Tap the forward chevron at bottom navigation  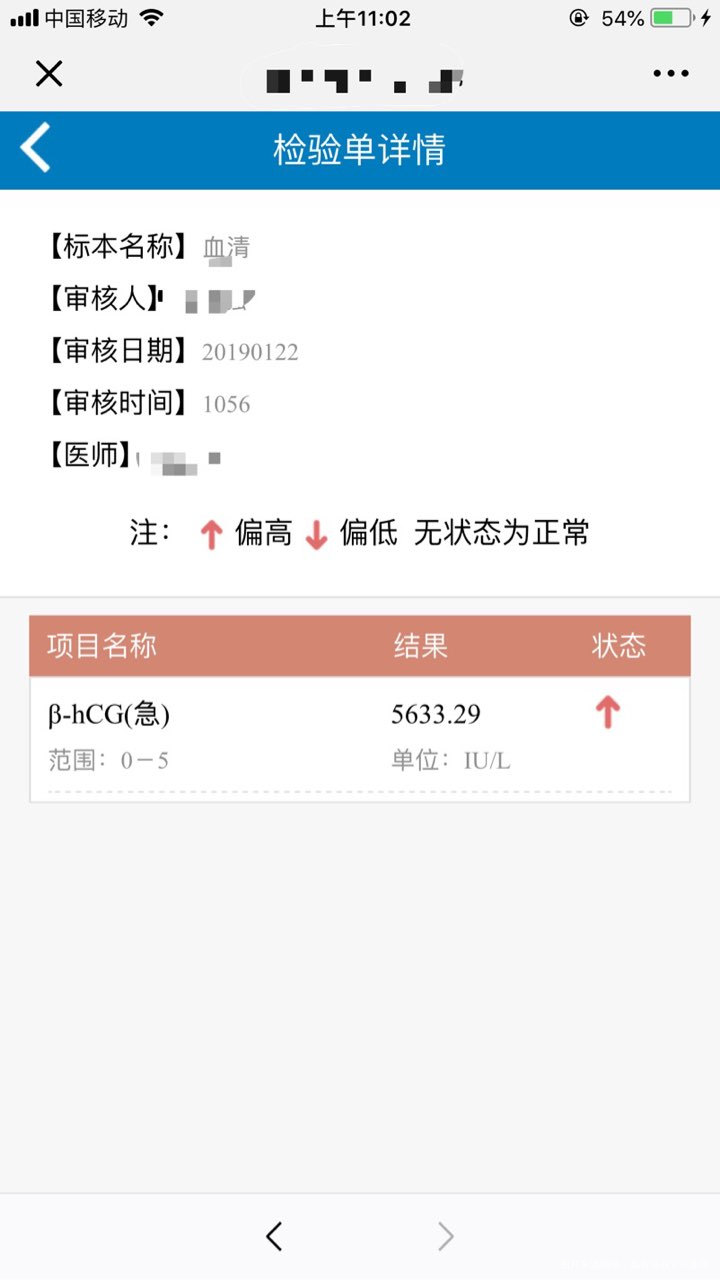point(446,1236)
